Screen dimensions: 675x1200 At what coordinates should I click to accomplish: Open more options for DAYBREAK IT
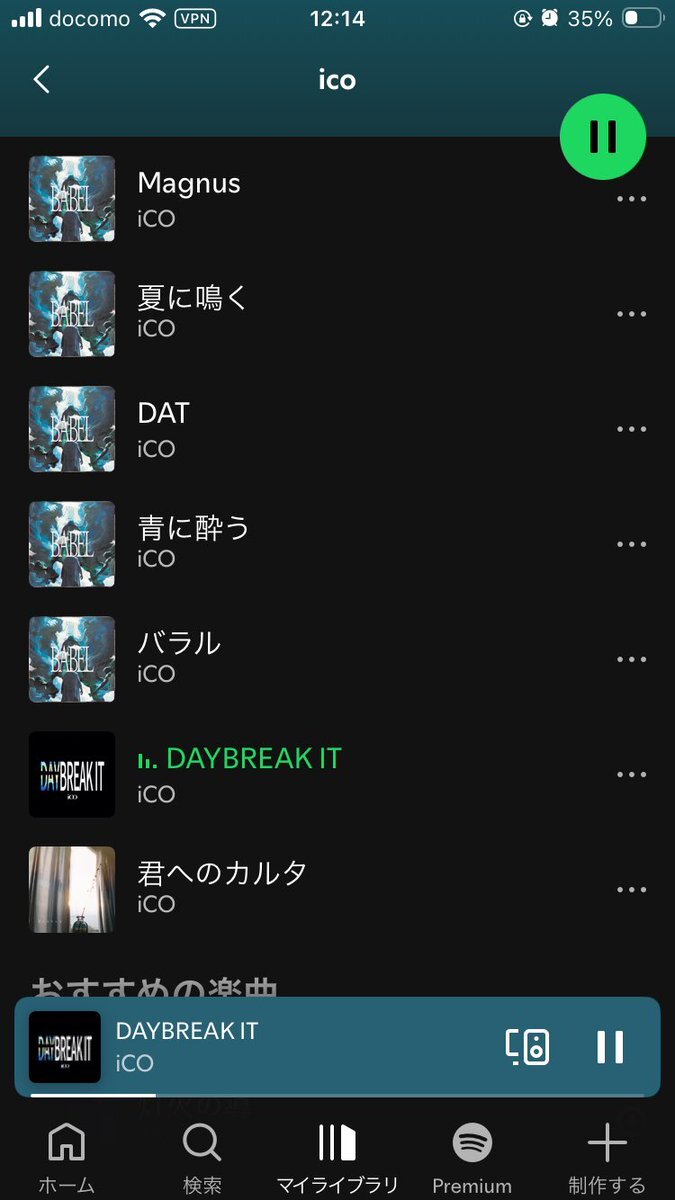[x=631, y=774]
